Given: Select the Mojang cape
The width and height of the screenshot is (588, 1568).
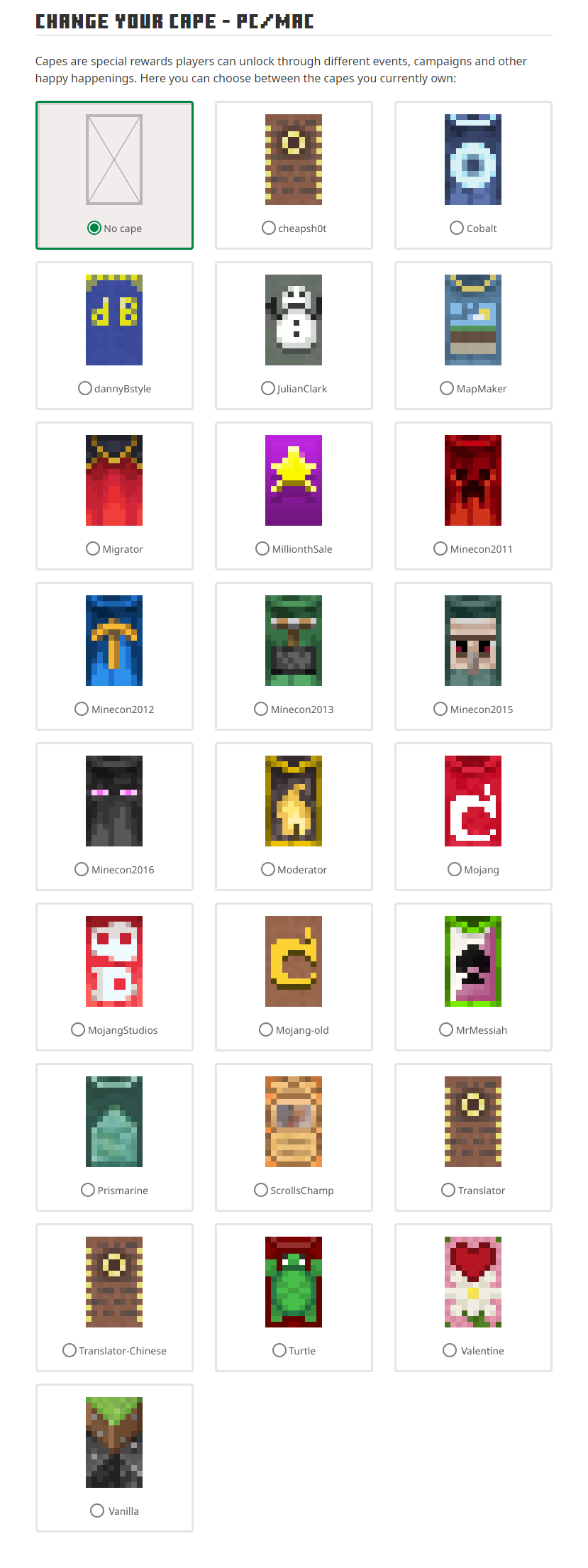Looking at the screenshot, I should tap(455, 869).
